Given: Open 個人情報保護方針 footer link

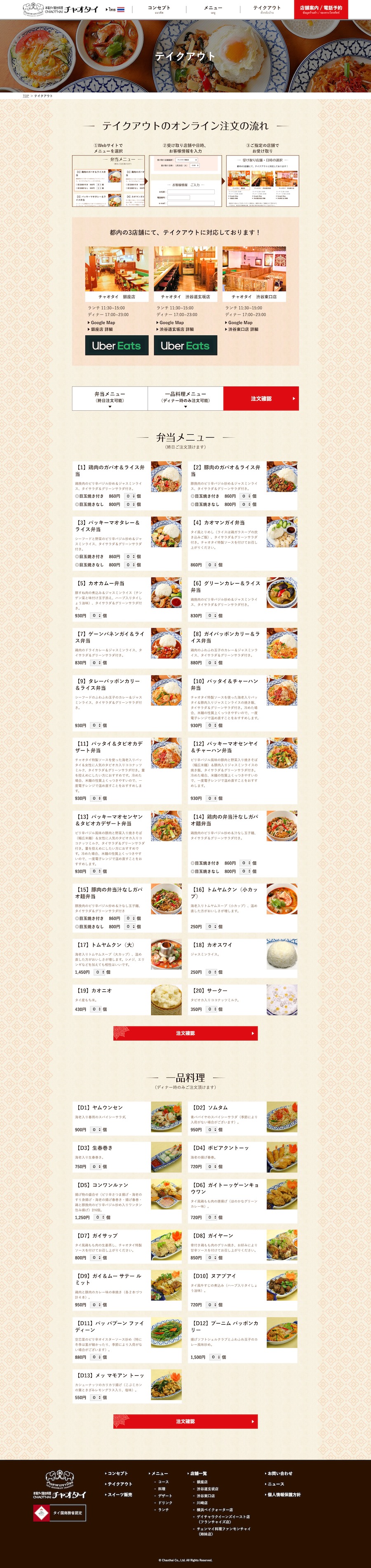Looking at the screenshot, I should point(284,1494).
